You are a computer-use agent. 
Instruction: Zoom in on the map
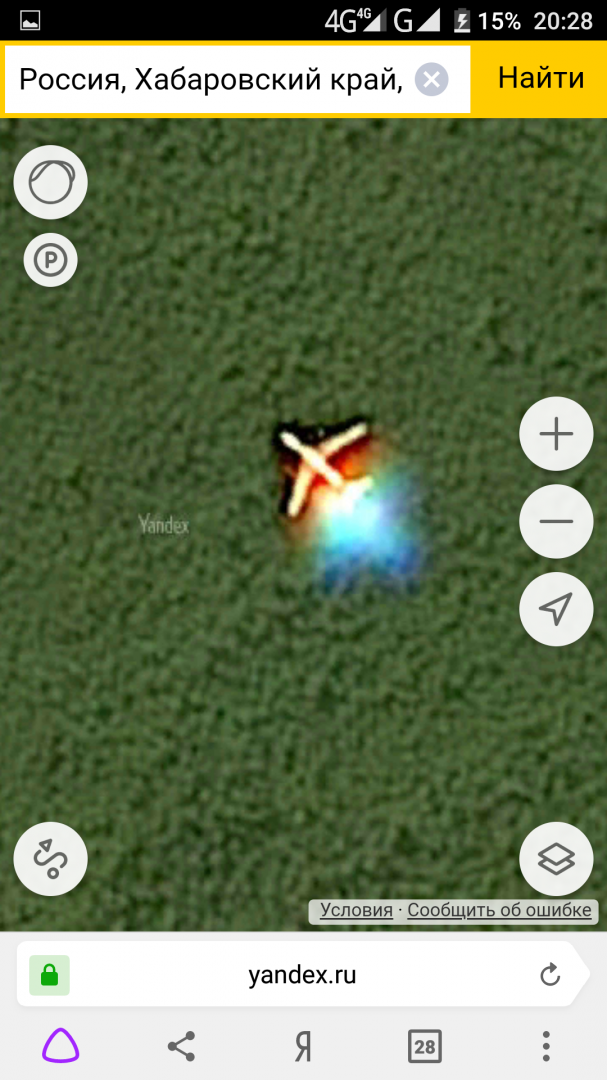pyautogui.click(x=556, y=434)
